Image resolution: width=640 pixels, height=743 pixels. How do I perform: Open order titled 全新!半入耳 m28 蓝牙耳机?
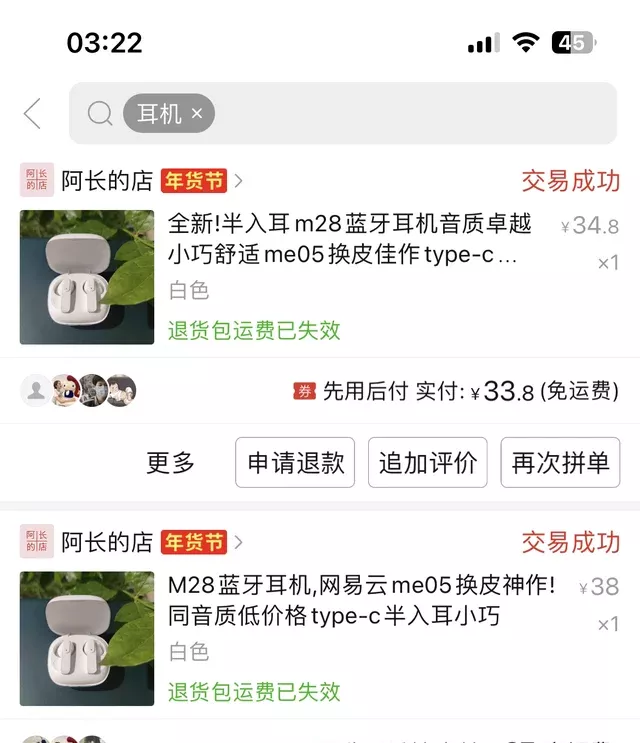click(x=350, y=239)
